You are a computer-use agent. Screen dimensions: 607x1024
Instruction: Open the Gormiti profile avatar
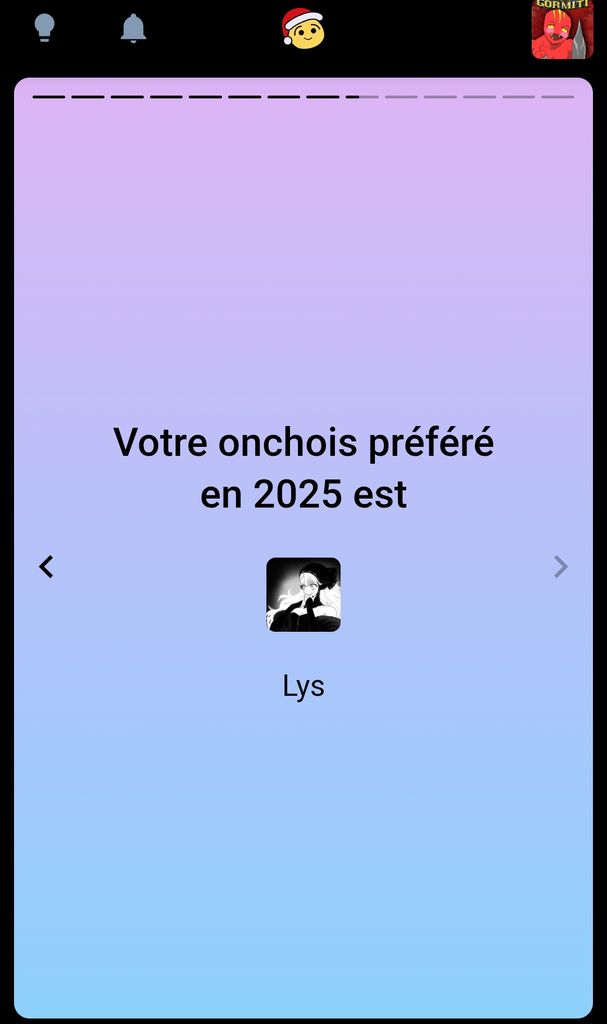[x=562, y=29]
